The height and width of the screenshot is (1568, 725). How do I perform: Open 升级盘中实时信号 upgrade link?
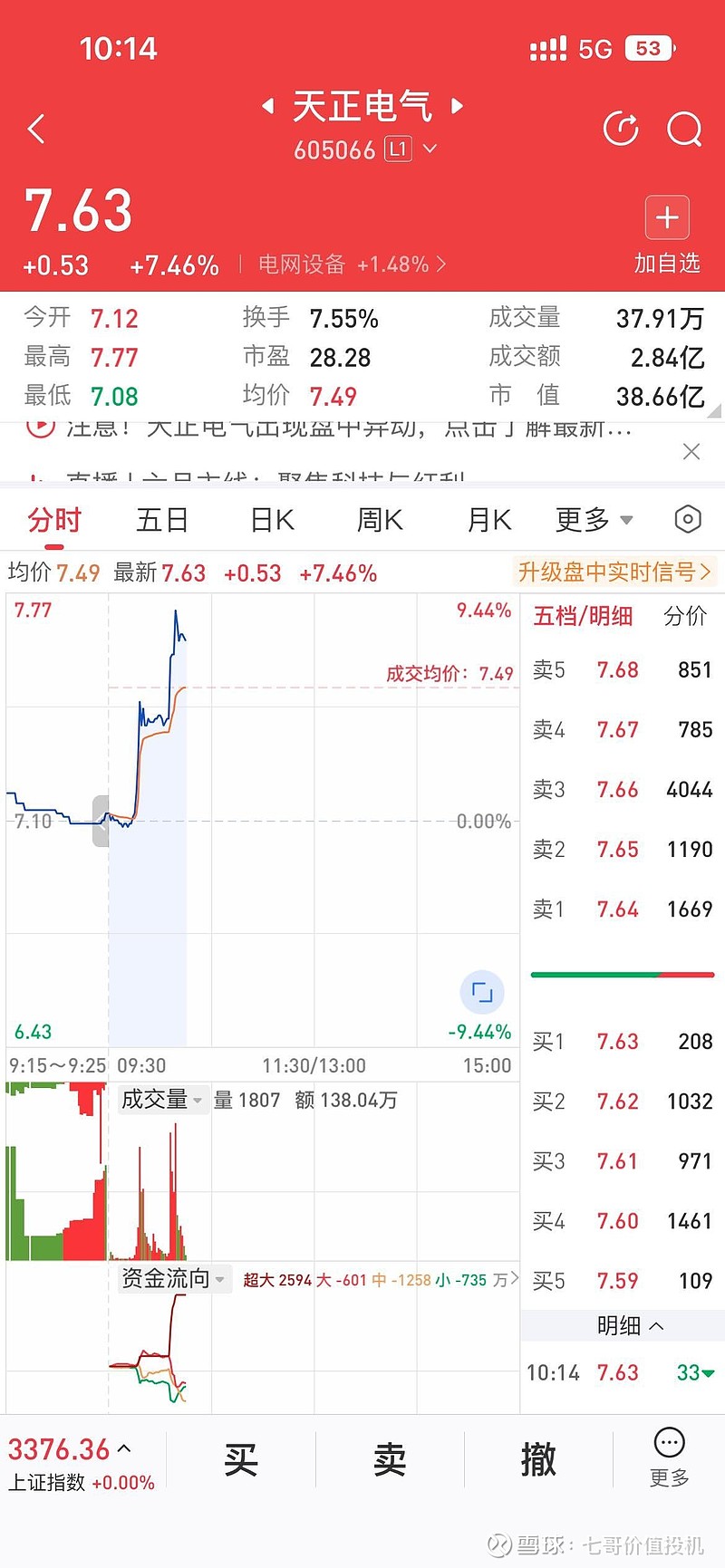pos(615,572)
